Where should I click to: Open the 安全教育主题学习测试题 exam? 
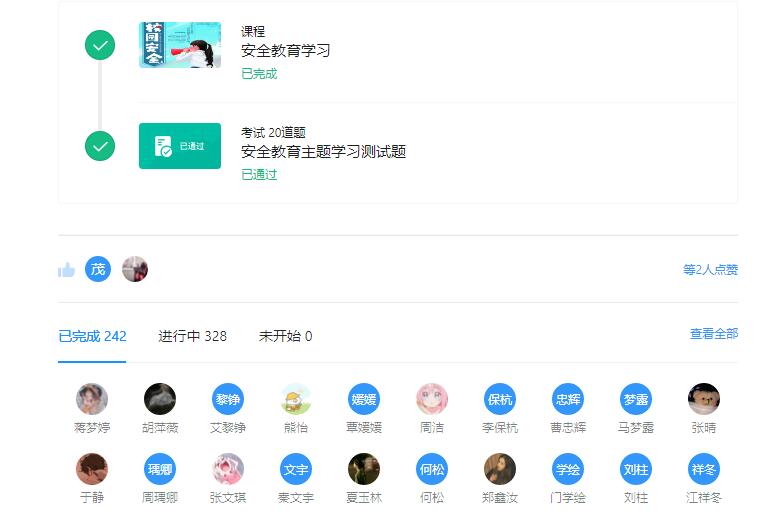[323, 151]
